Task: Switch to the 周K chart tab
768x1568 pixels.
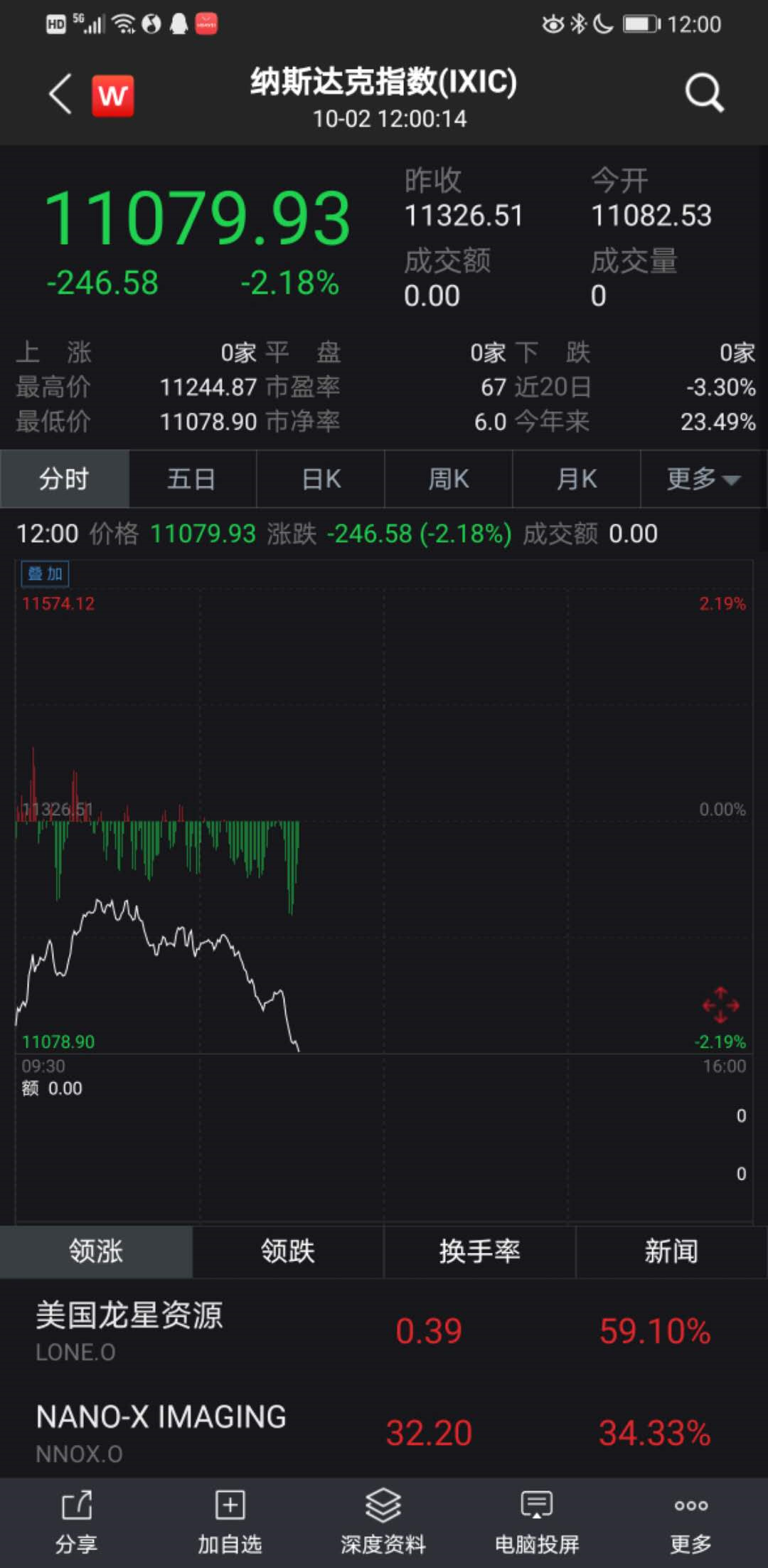Action: pyautogui.click(x=449, y=479)
